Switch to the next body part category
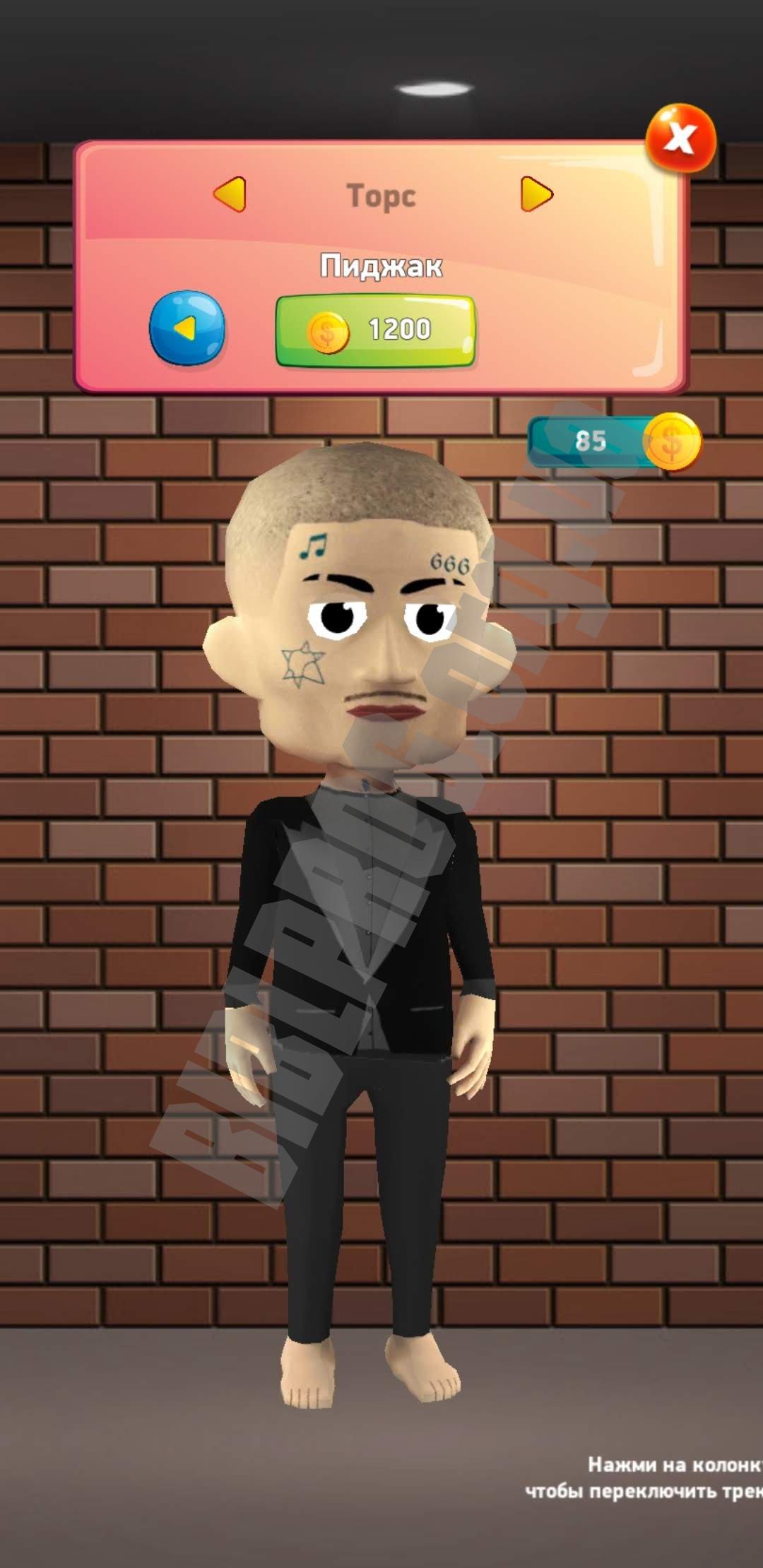The width and height of the screenshot is (763, 1568). coord(536,194)
